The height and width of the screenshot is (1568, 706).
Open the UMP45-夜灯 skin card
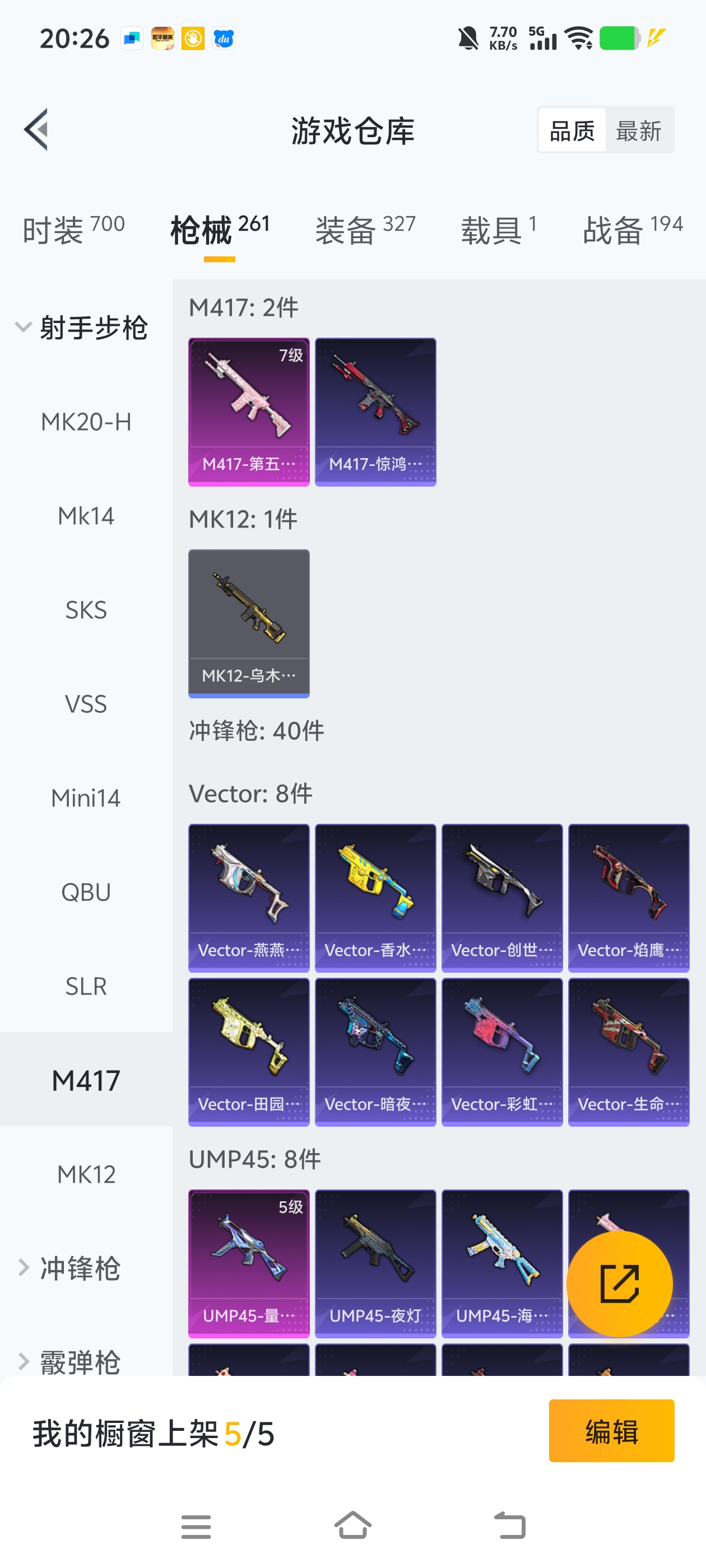[375, 1263]
